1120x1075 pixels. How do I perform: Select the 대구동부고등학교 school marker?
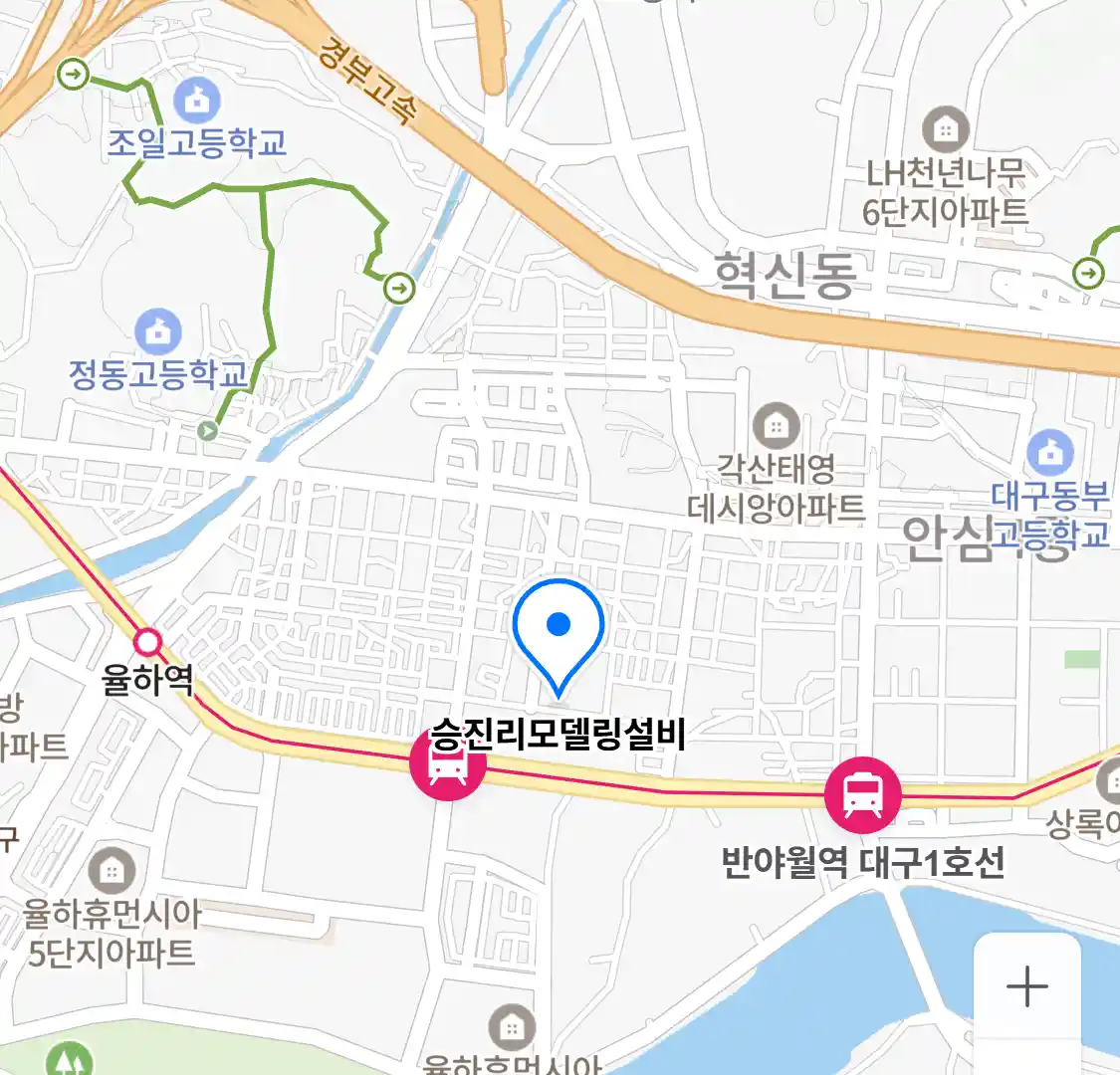click(1049, 453)
